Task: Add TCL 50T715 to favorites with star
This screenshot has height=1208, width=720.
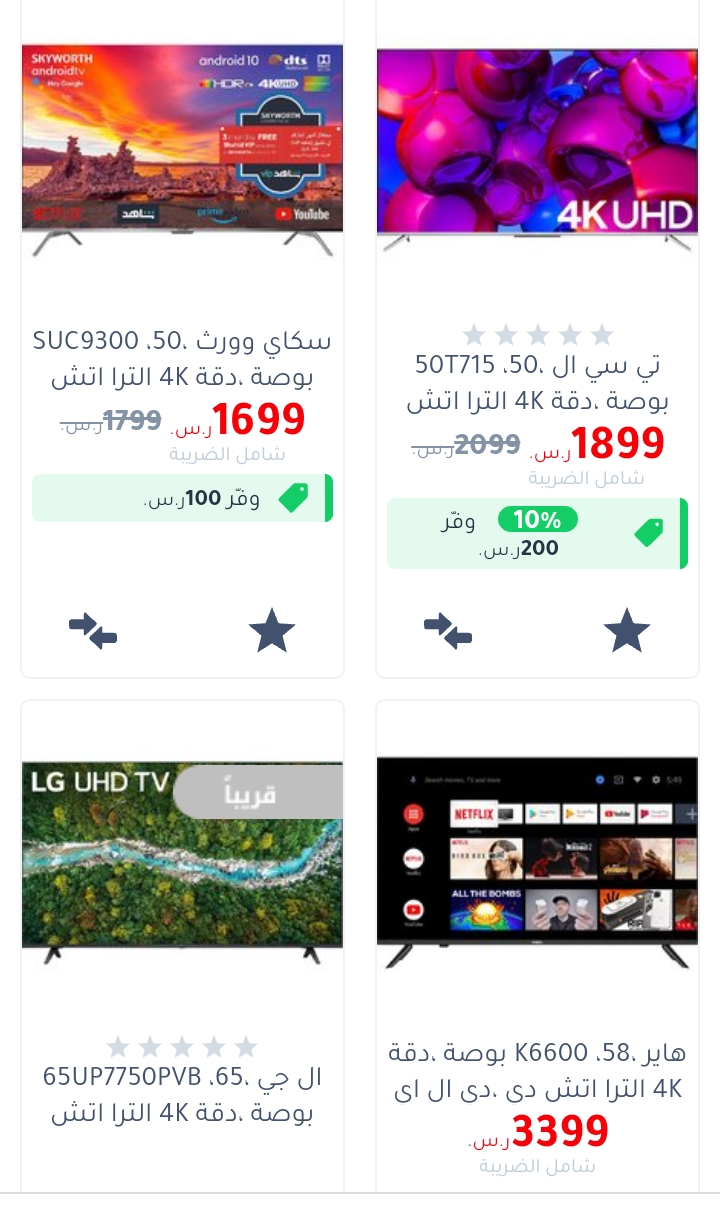Action: (627, 632)
